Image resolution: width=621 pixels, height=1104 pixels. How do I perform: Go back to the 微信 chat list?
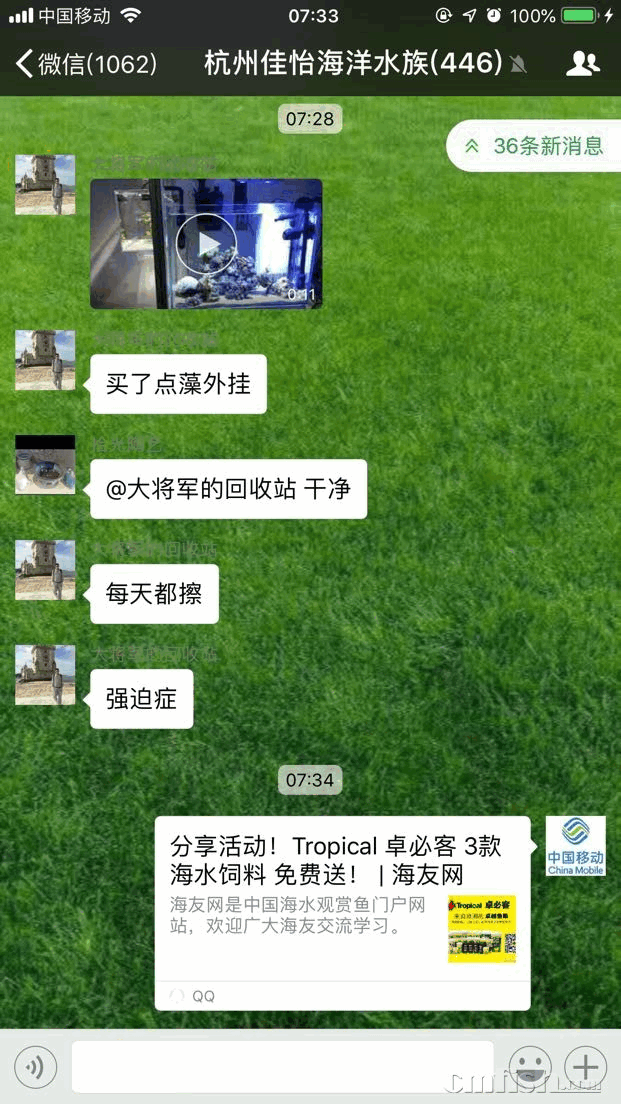tap(85, 64)
